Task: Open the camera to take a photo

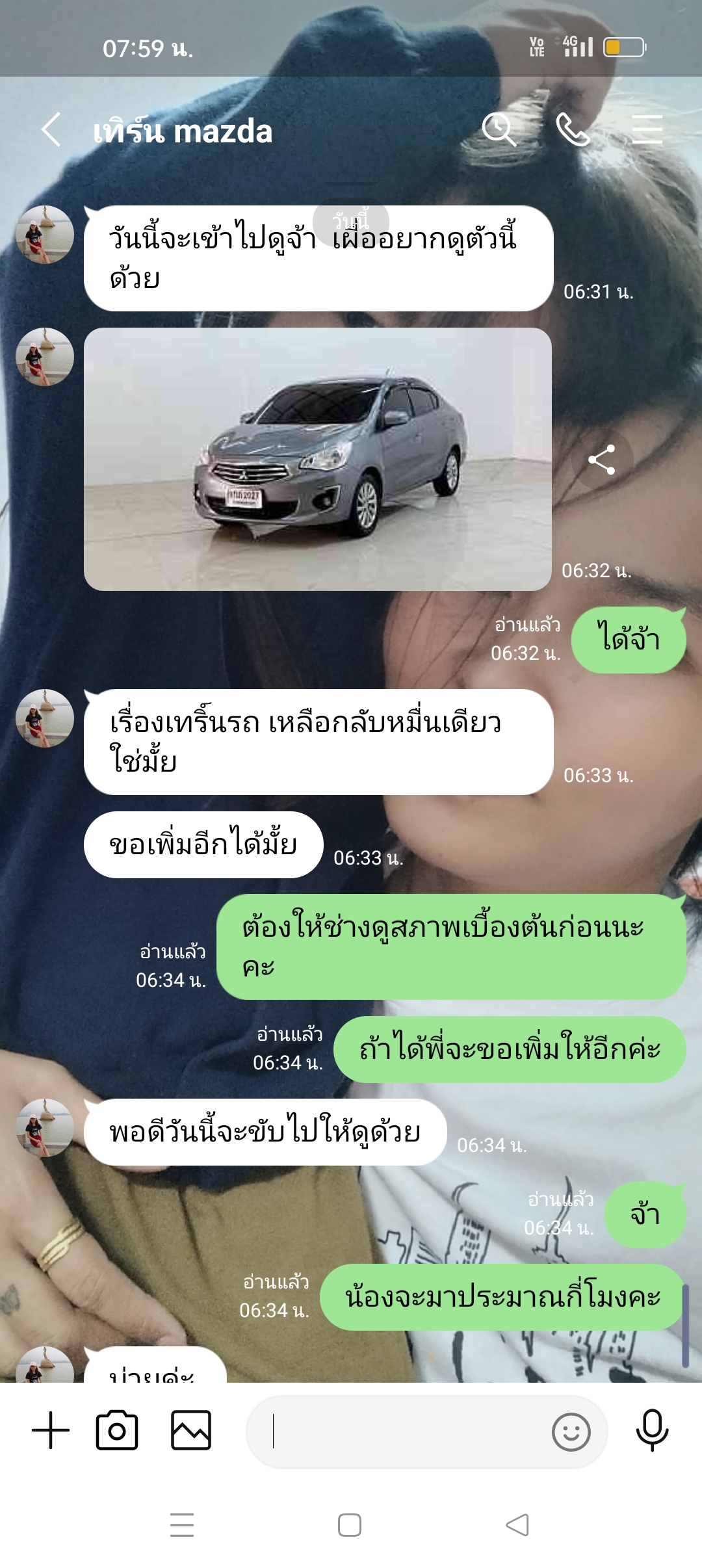Action: (x=117, y=1431)
